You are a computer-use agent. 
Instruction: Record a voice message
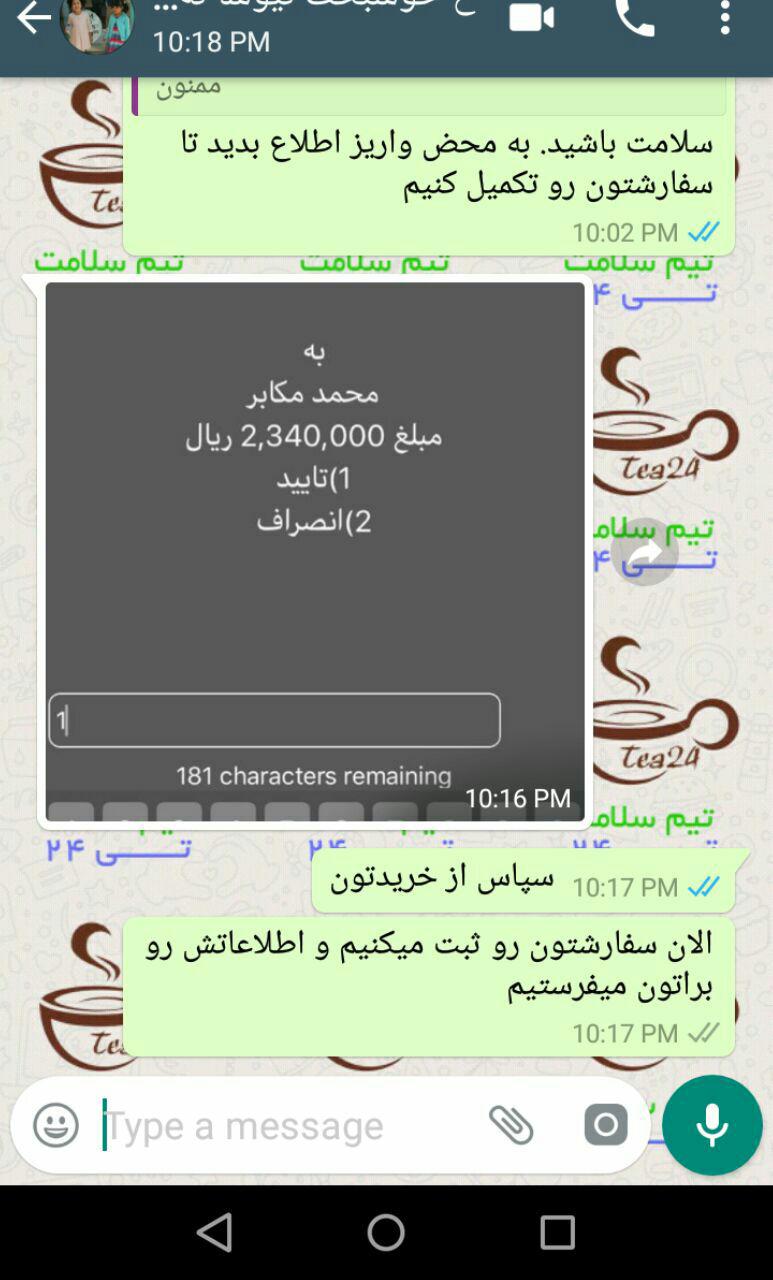click(712, 1125)
